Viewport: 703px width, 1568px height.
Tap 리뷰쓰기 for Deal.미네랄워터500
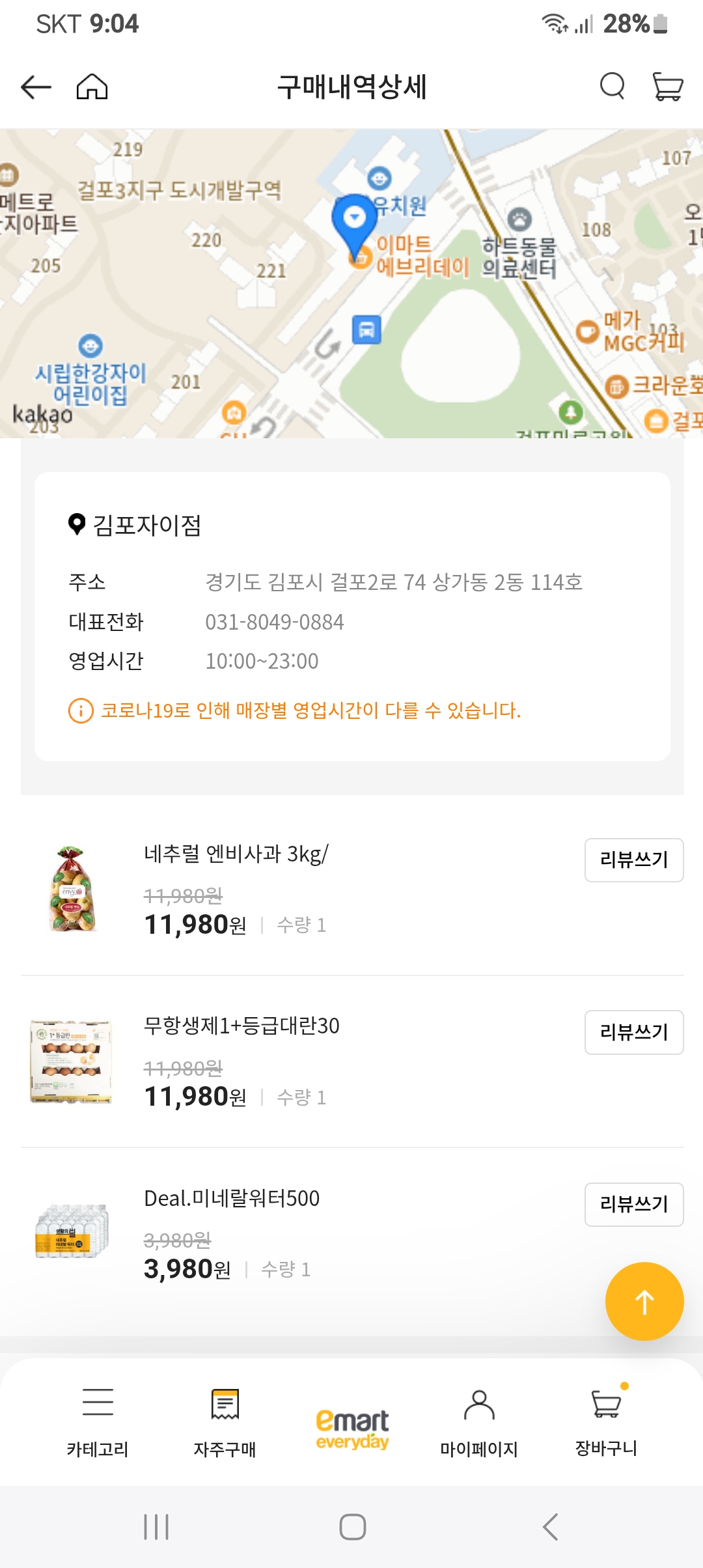pyautogui.click(x=633, y=1204)
